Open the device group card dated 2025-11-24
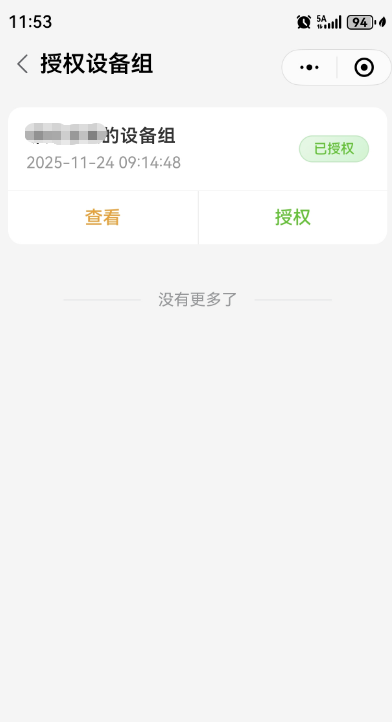The width and height of the screenshot is (392, 722). [198, 149]
